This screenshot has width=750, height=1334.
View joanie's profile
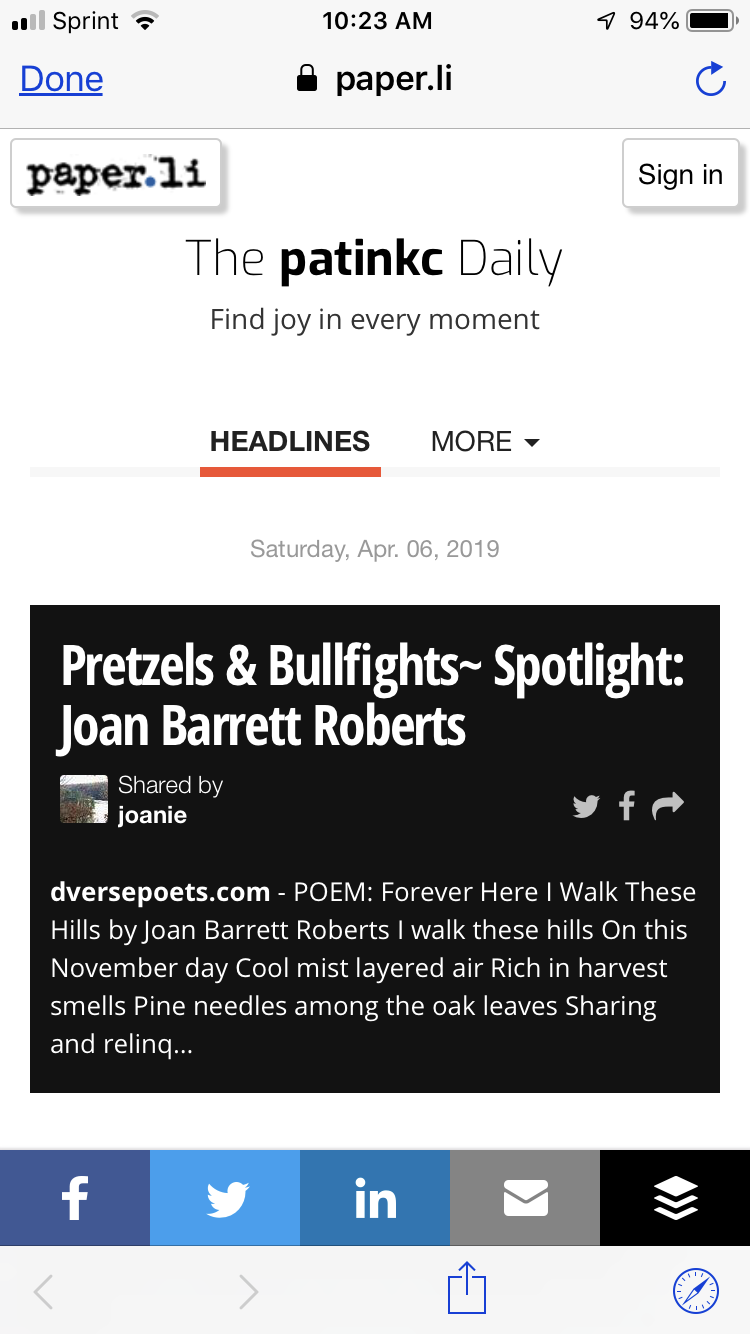[152, 816]
